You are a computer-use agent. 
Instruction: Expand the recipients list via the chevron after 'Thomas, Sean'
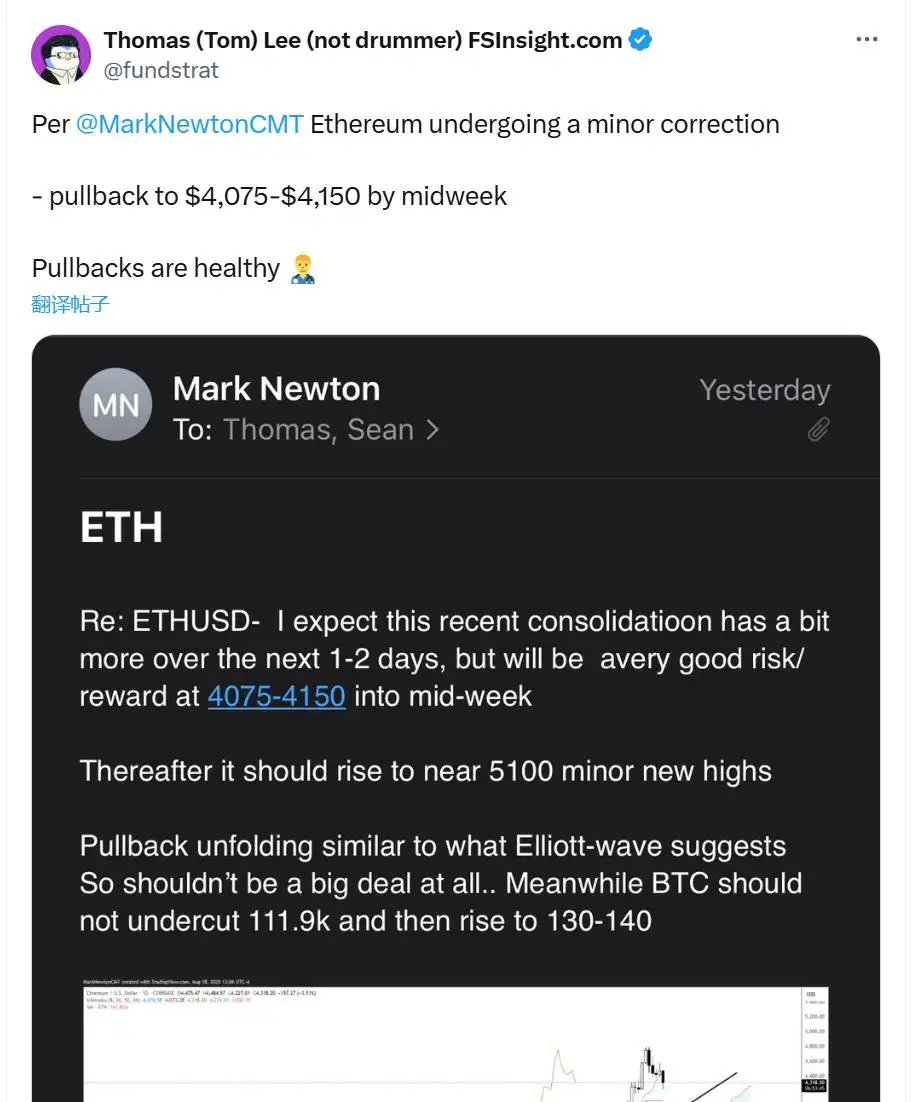click(x=430, y=429)
